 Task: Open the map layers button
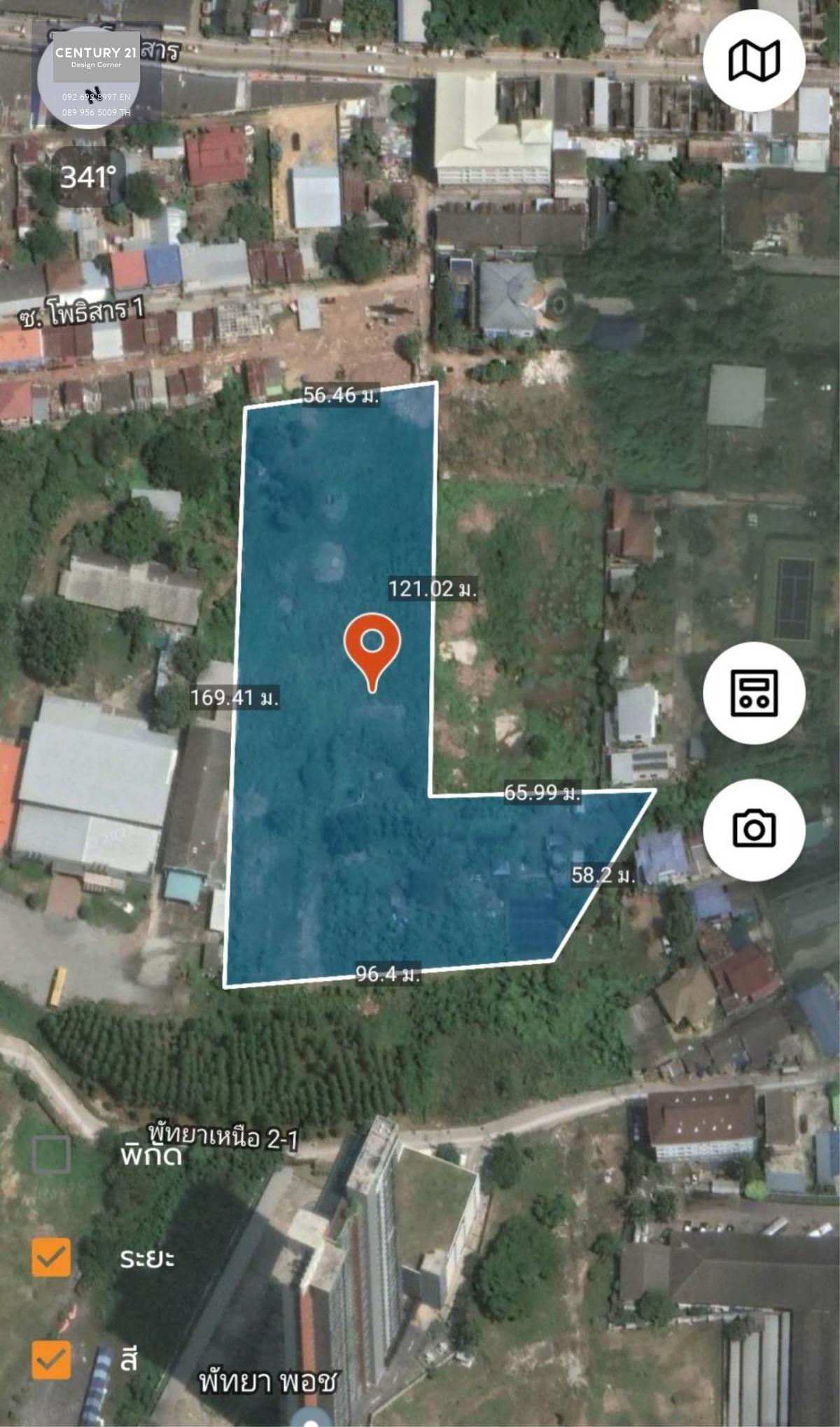pyautogui.click(x=754, y=61)
